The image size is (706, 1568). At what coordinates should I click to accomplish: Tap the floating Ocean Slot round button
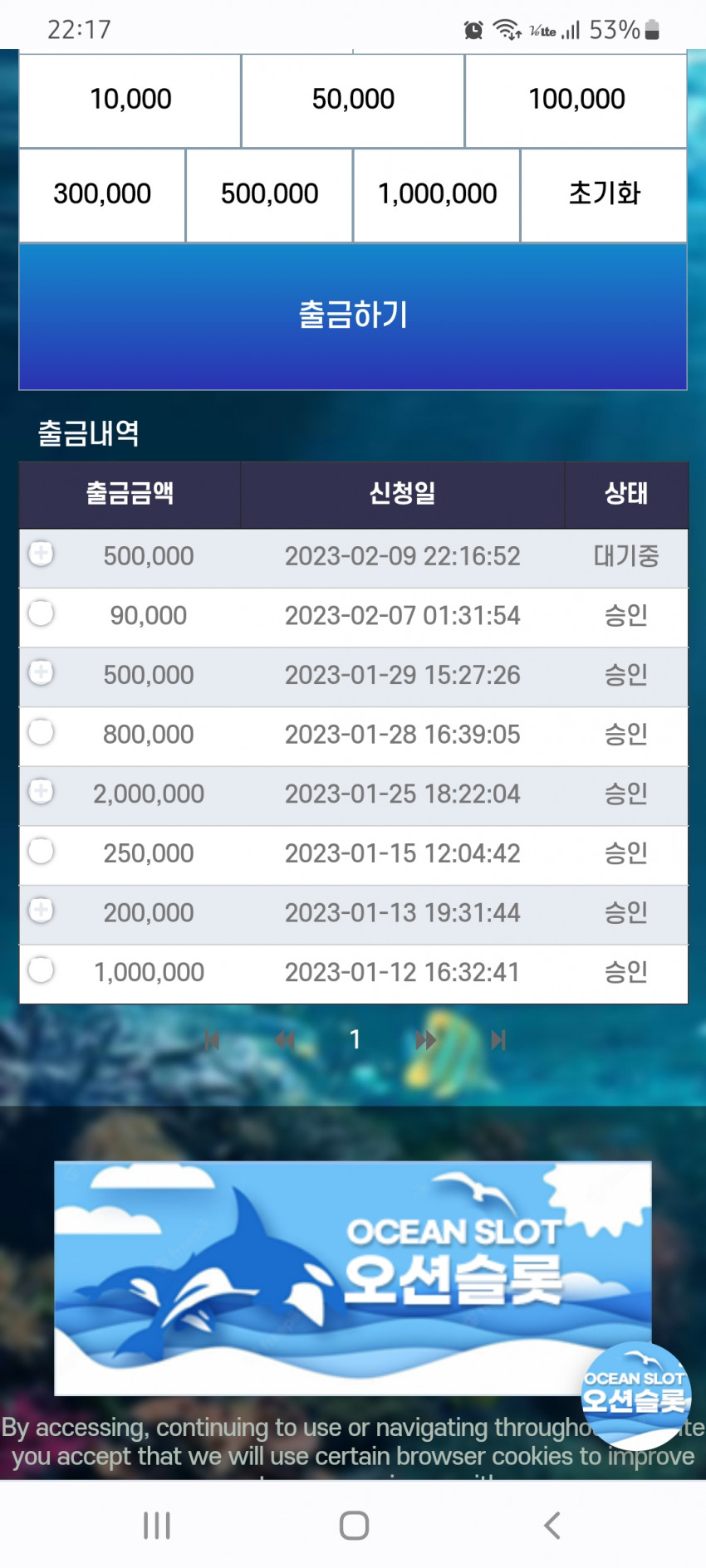(x=636, y=1396)
